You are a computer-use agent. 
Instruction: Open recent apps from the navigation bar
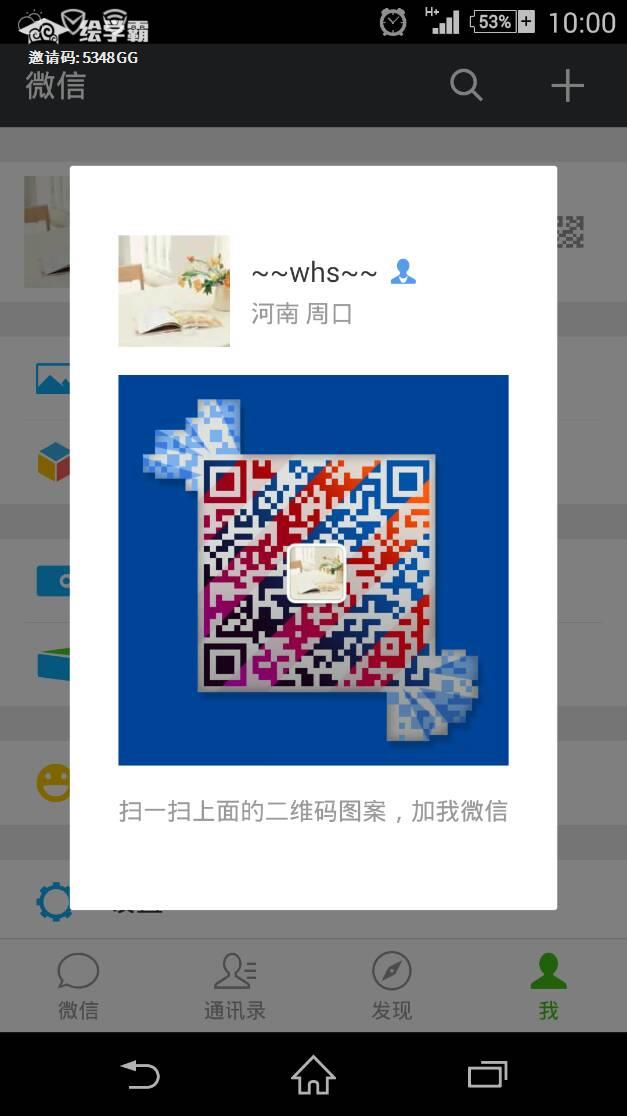487,1075
